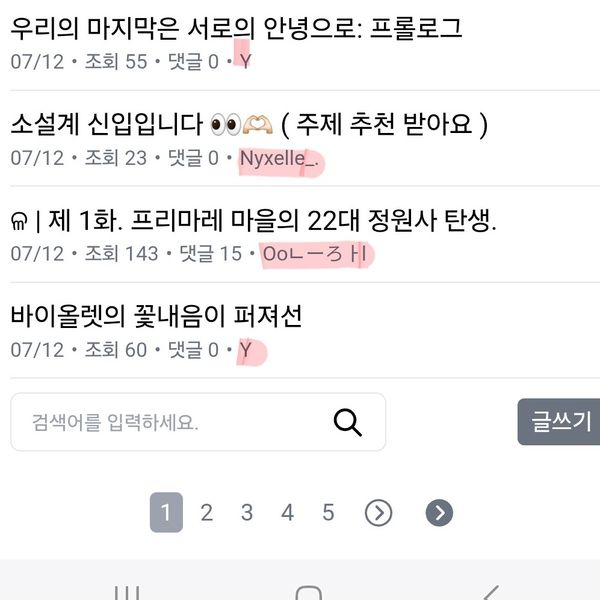This screenshot has height=600, width=600.
Task: Go to page 5
Action: (328, 513)
